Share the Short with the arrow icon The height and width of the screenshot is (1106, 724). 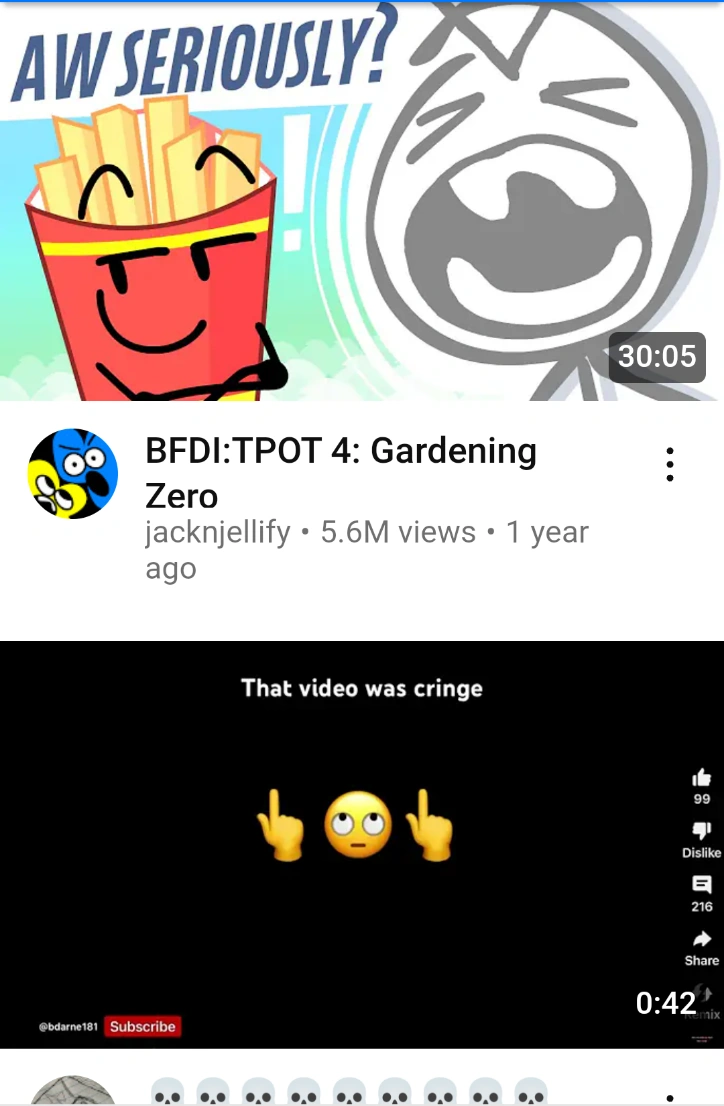click(x=701, y=936)
